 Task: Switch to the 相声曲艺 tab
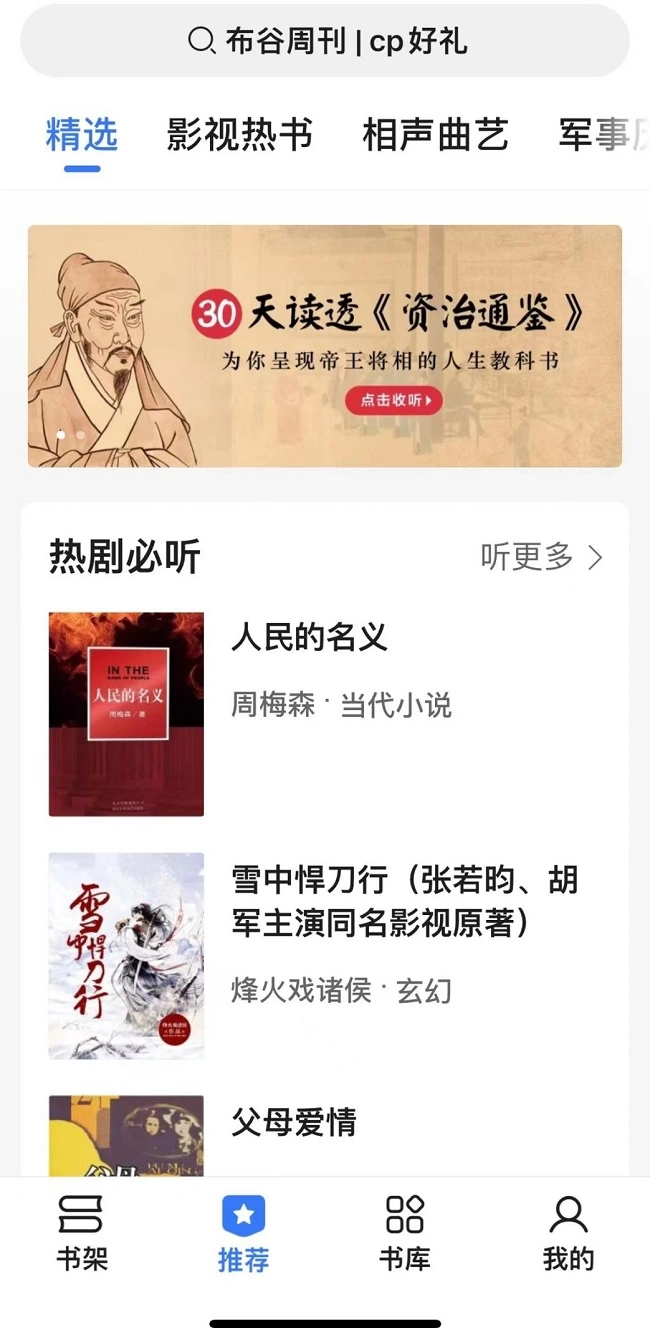[x=435, y=135]
